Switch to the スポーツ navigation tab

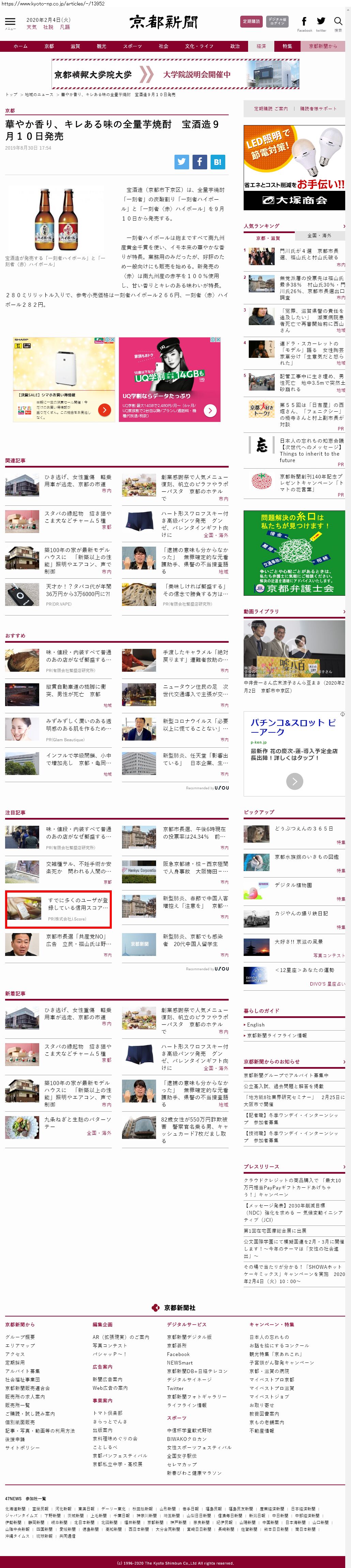pos(132,46)
